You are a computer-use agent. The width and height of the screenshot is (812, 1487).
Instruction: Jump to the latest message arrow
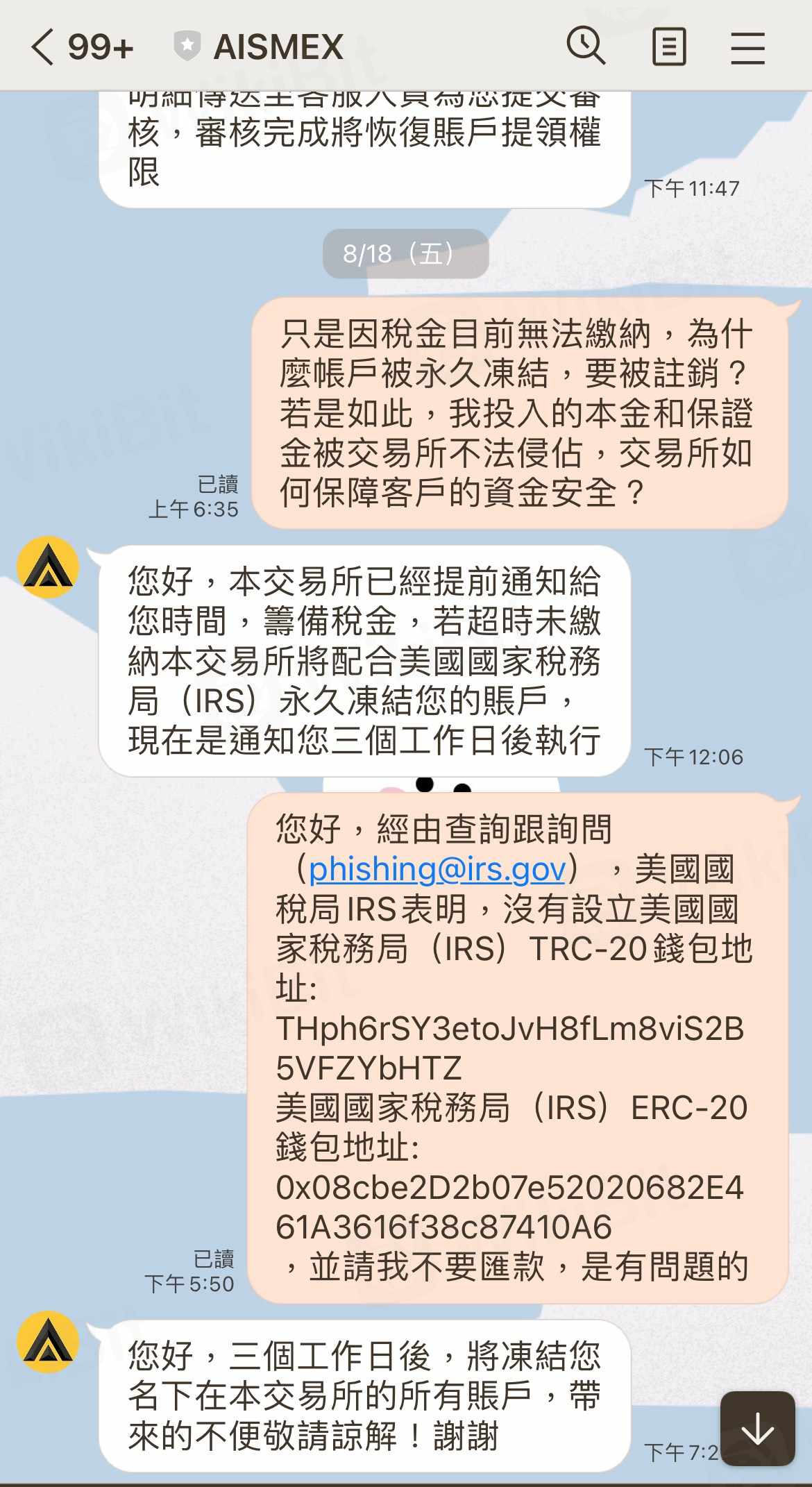(x=757, y=1428)
